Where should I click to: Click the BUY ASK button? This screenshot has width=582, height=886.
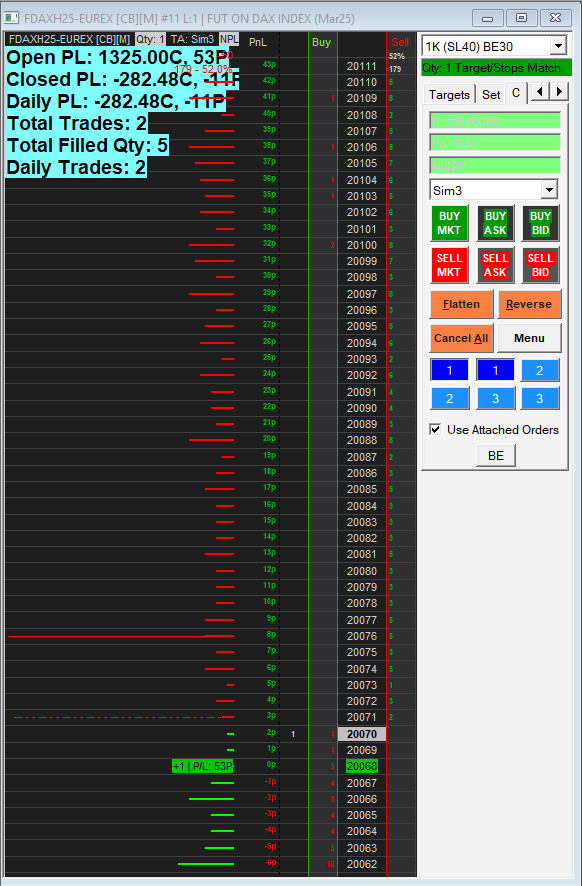(495, 223)
